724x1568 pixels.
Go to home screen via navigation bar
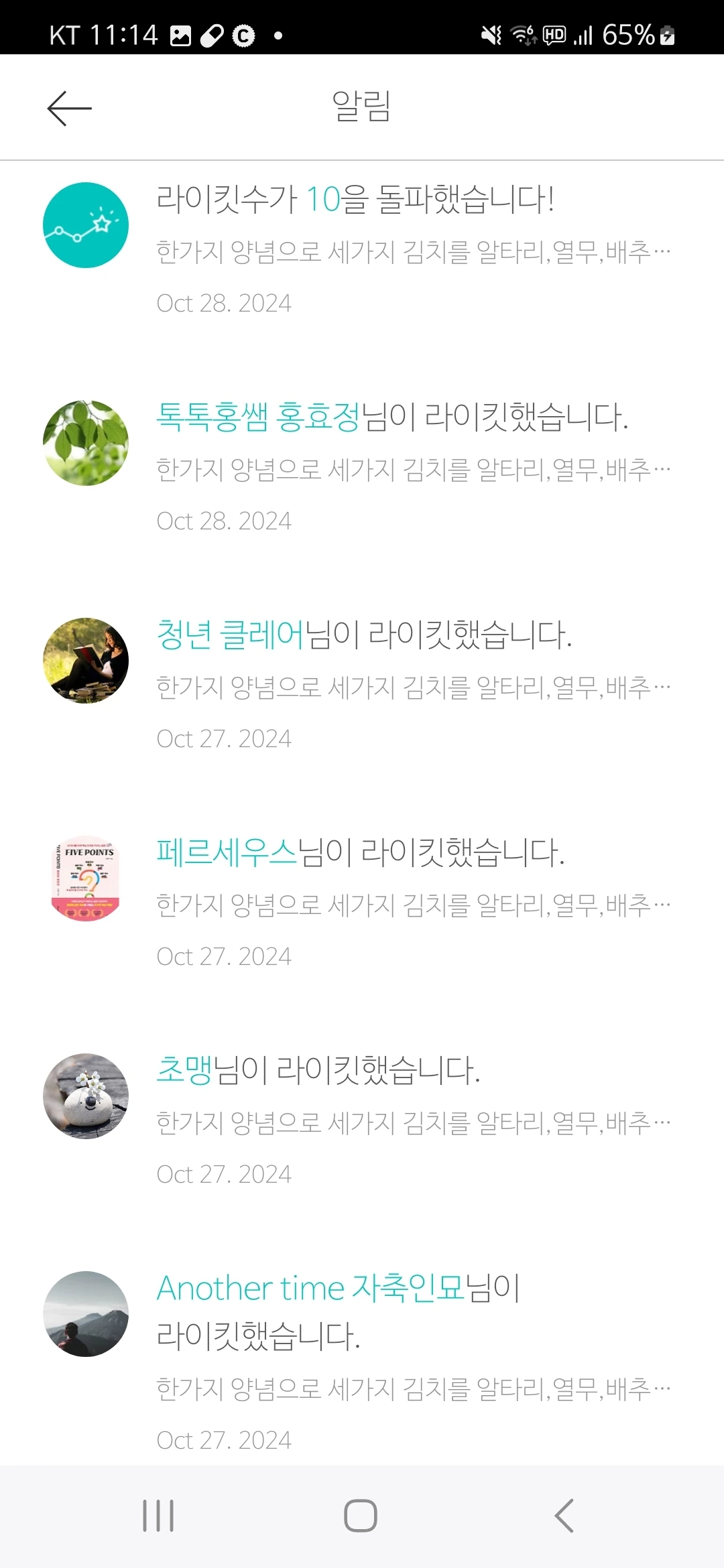361,1516
